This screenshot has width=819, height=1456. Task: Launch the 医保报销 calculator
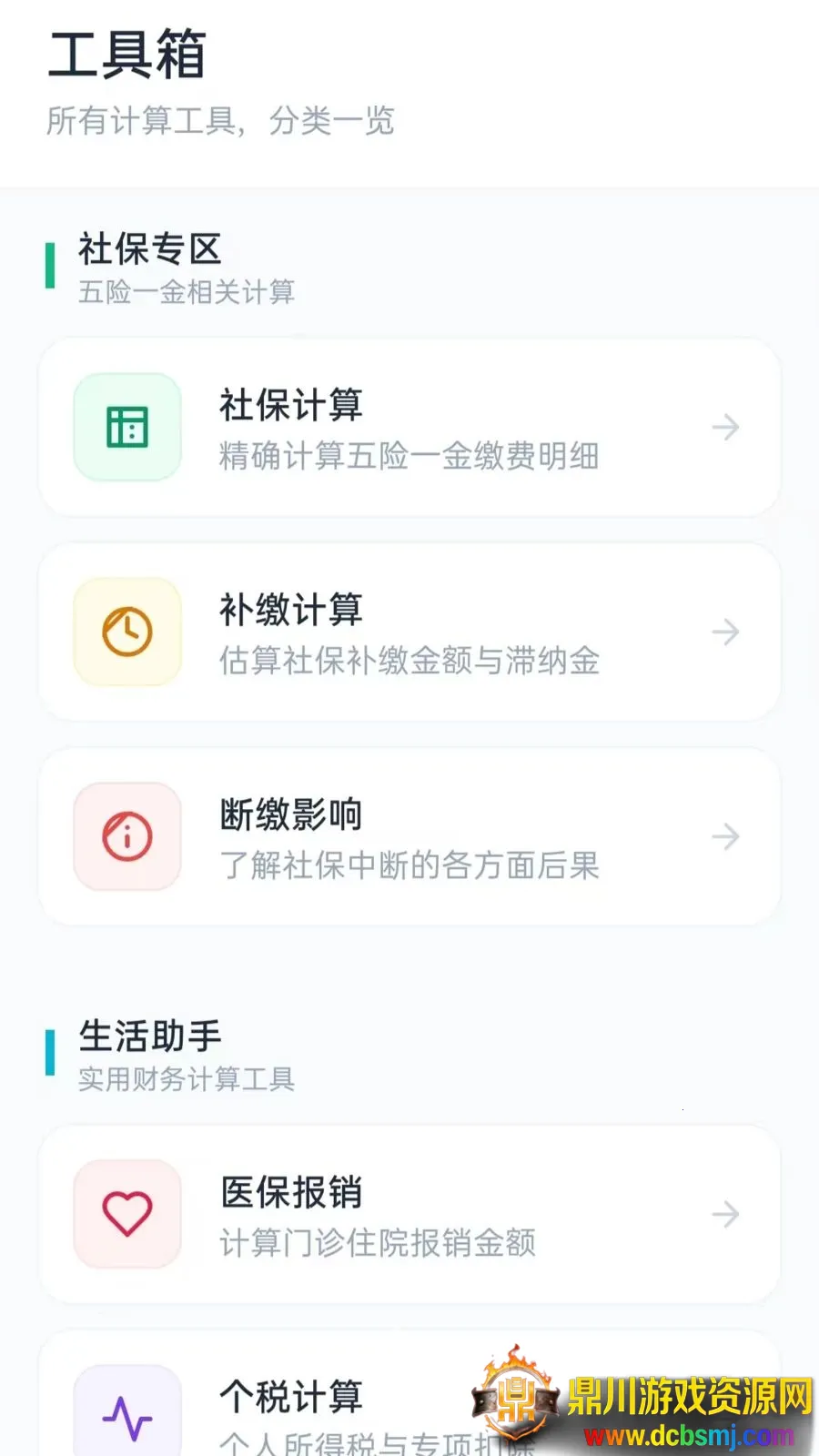click(409, 1215)
